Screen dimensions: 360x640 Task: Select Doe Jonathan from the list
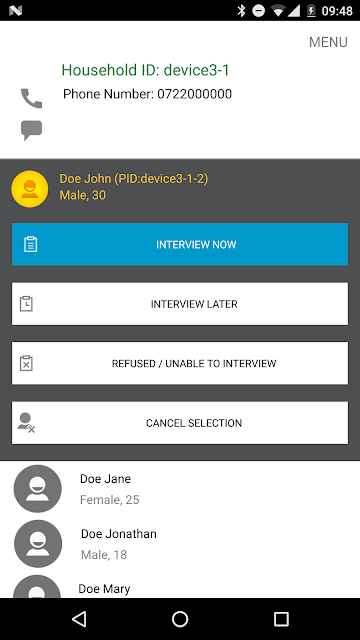[180, 544]
